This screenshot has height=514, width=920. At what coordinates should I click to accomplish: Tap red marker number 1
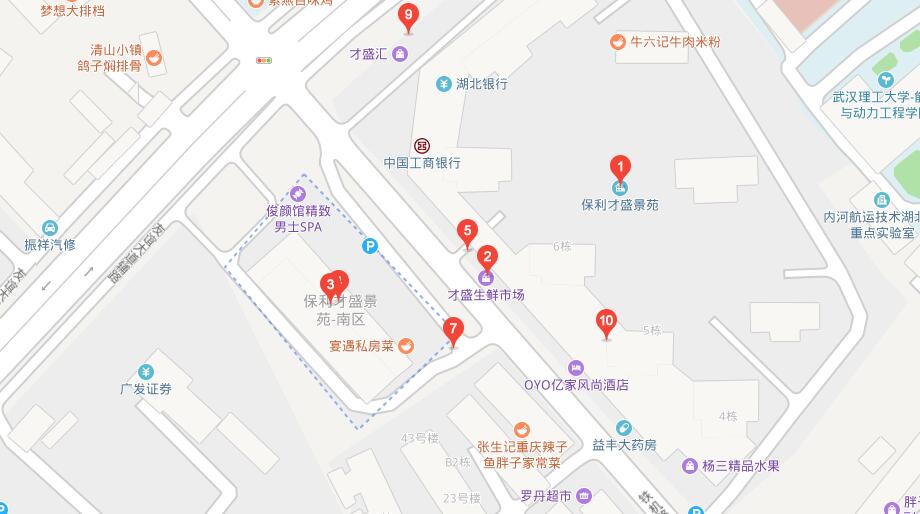(620, 168)
